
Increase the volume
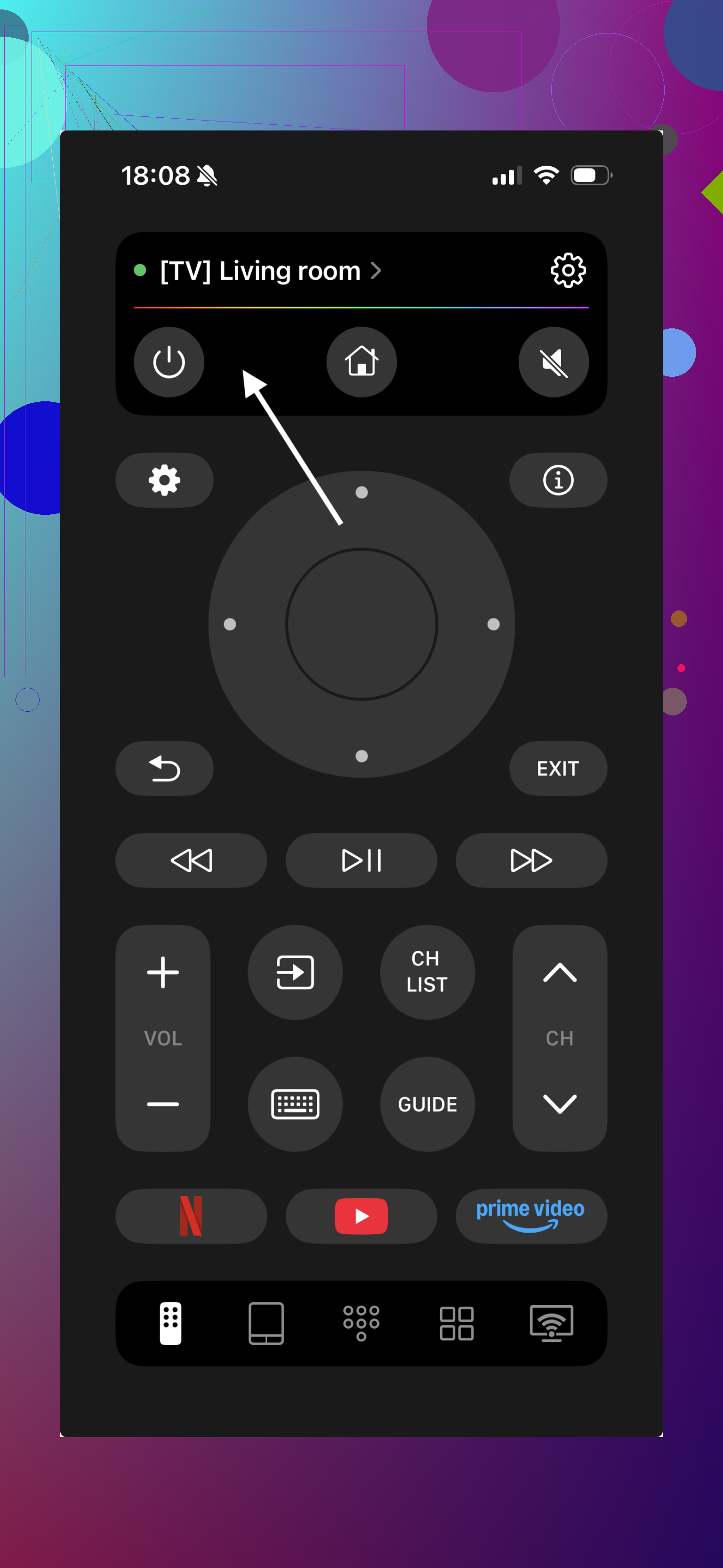[163, 972]
